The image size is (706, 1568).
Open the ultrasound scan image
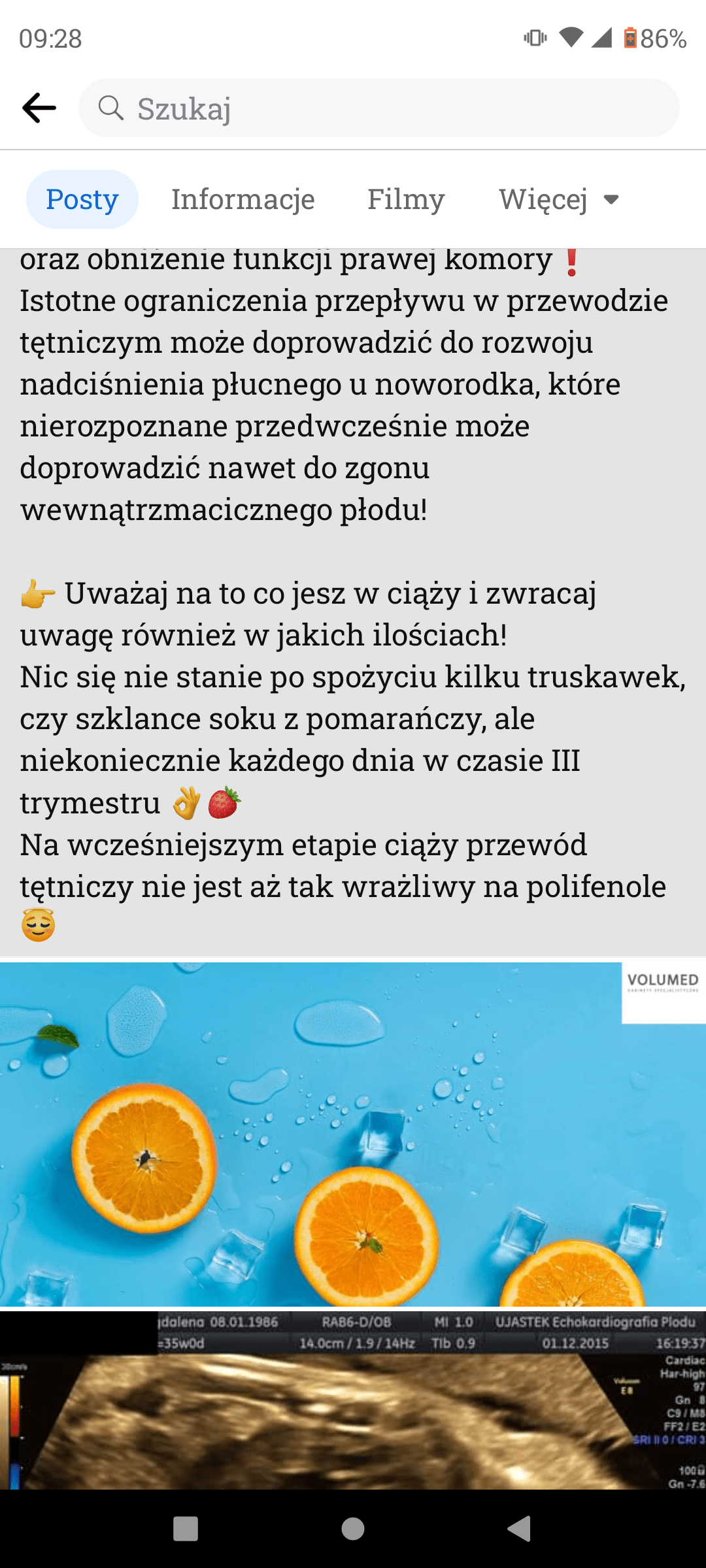pyautogui.click(x=353, y=1401)
